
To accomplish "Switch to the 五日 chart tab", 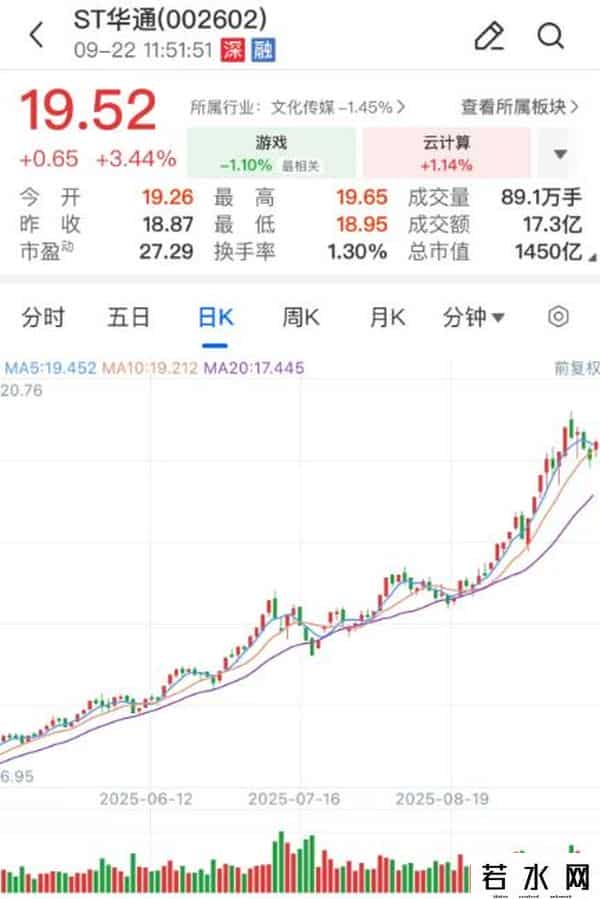I will [x=129, y=318].
